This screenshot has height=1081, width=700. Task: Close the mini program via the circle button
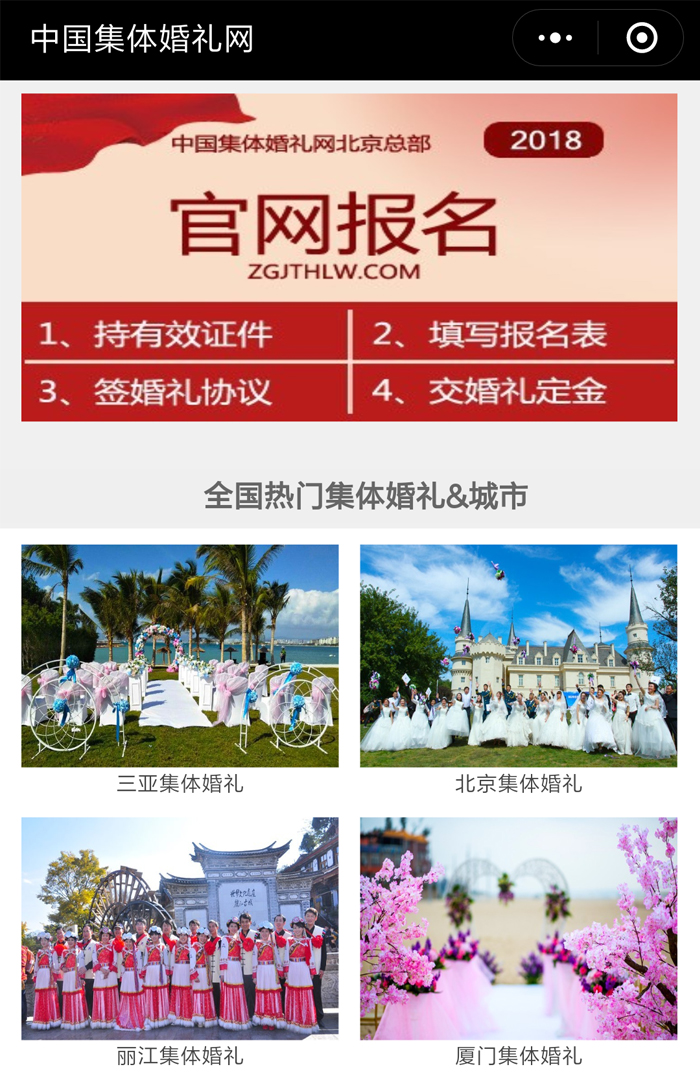pyautogui.click(x=641, y=39)
